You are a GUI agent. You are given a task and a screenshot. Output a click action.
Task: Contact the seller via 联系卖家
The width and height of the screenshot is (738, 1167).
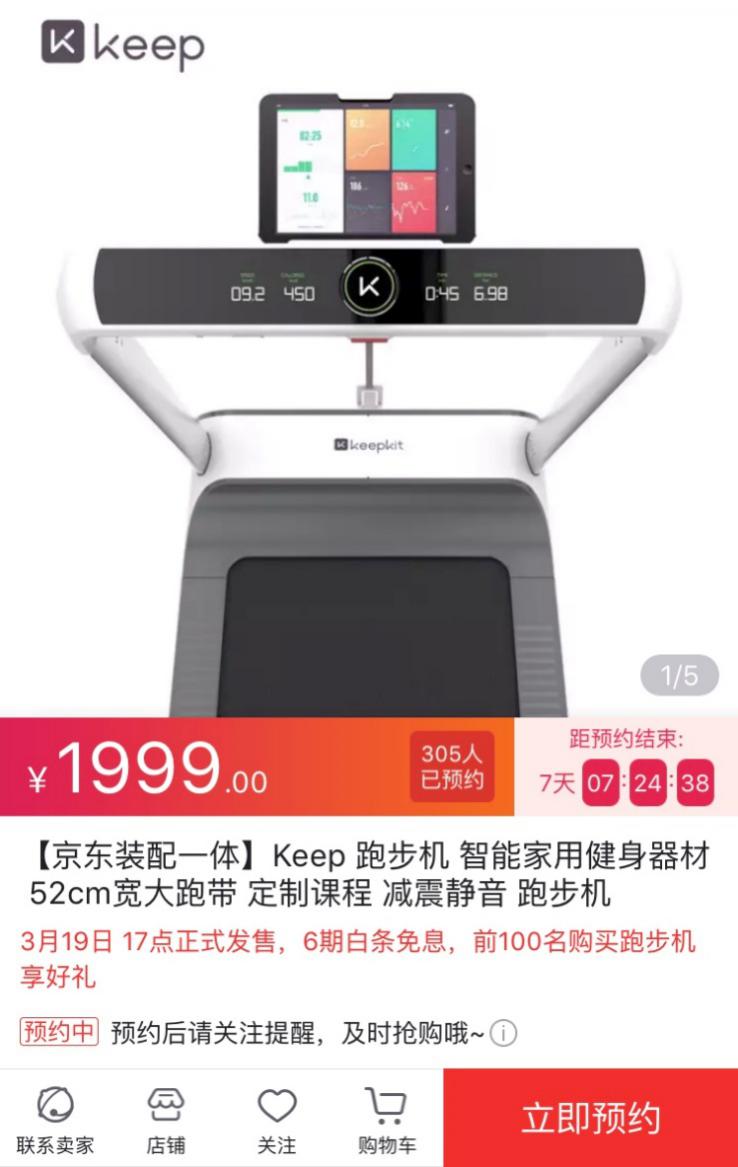point(55,1119)
